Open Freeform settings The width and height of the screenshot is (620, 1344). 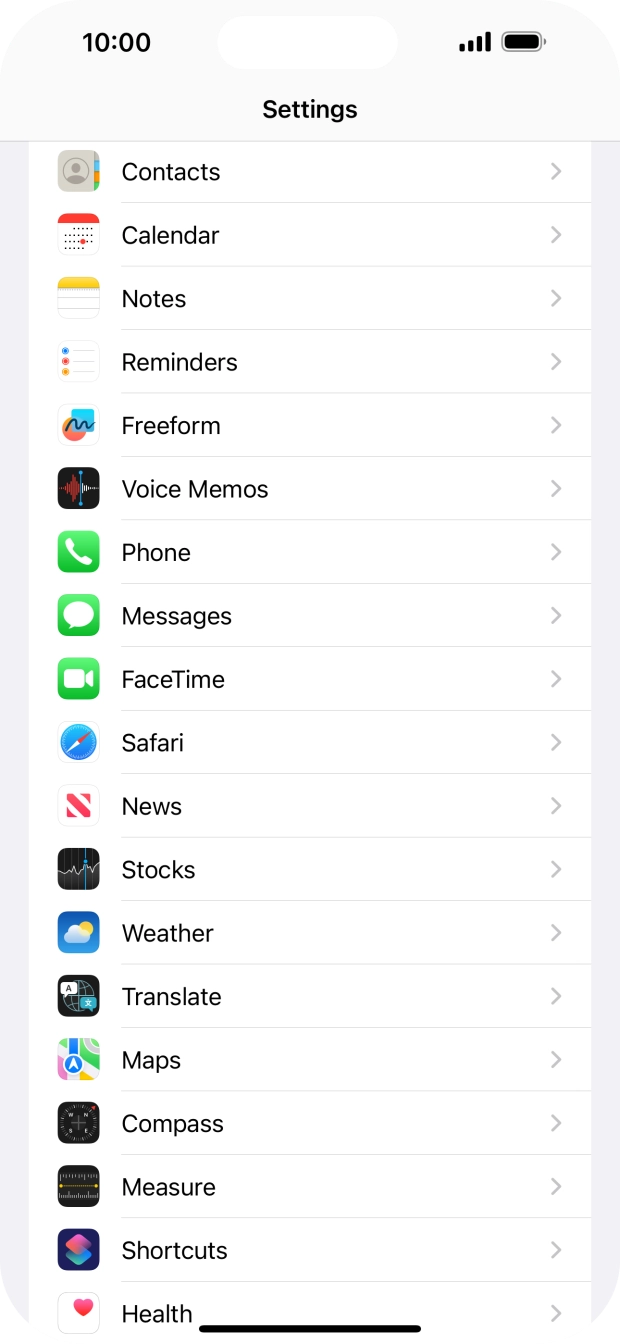(310, 426)
